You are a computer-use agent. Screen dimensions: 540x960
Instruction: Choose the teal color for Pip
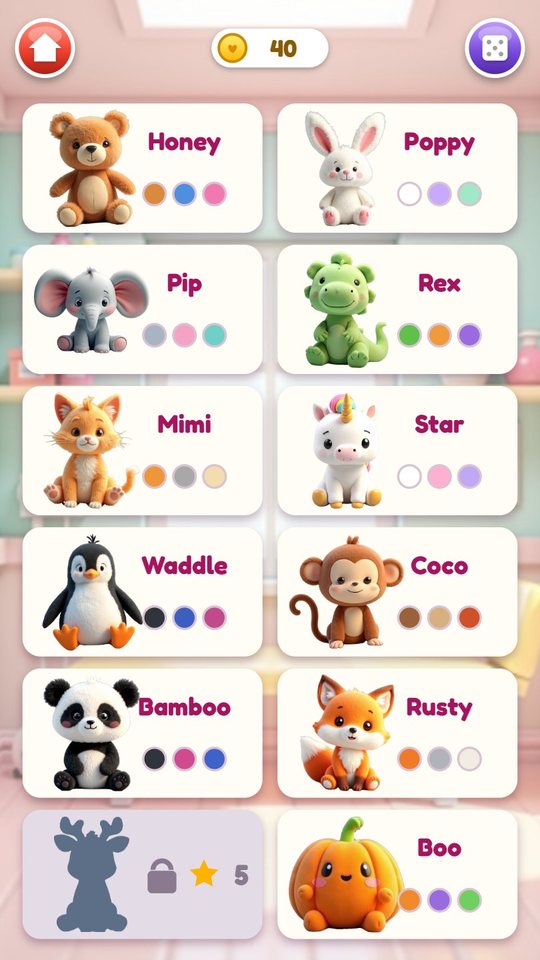pos(214,335)
